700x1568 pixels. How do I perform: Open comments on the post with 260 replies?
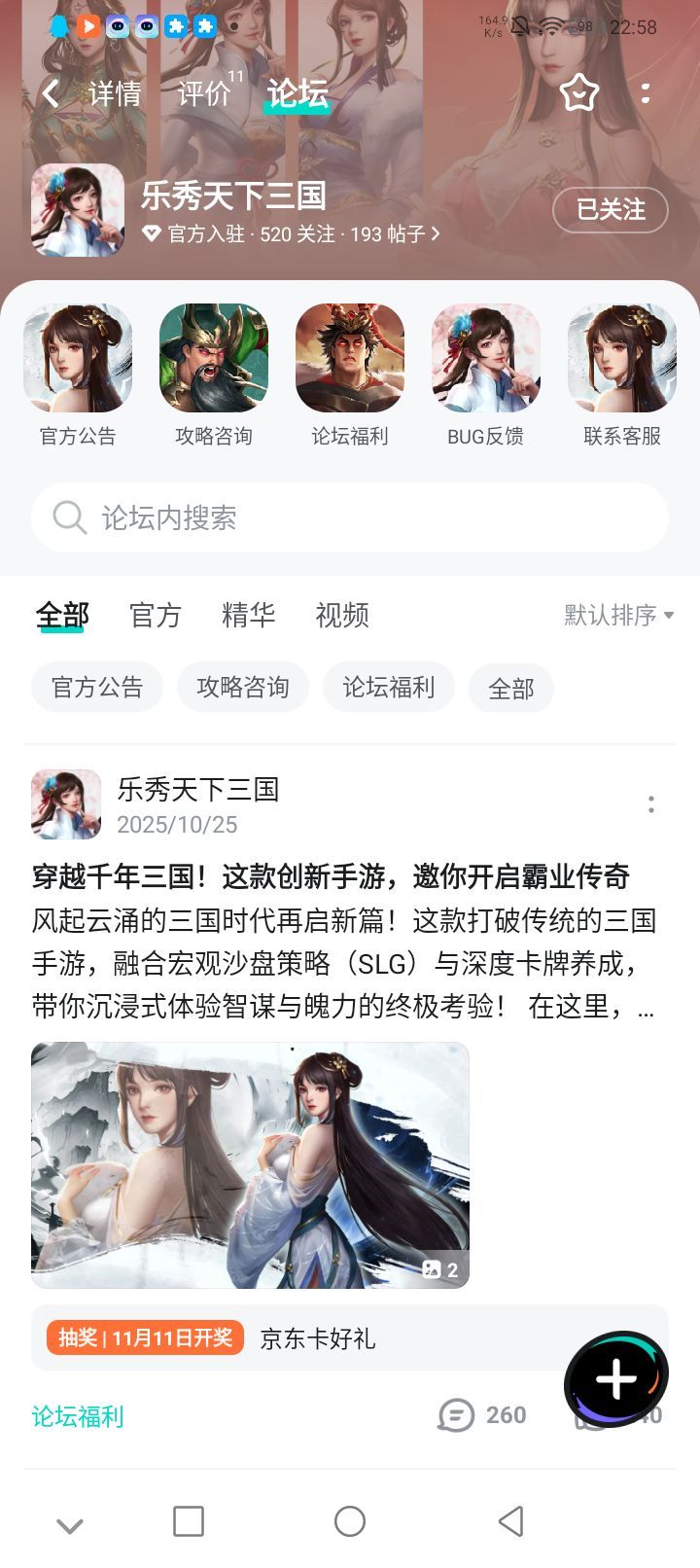482,1415
